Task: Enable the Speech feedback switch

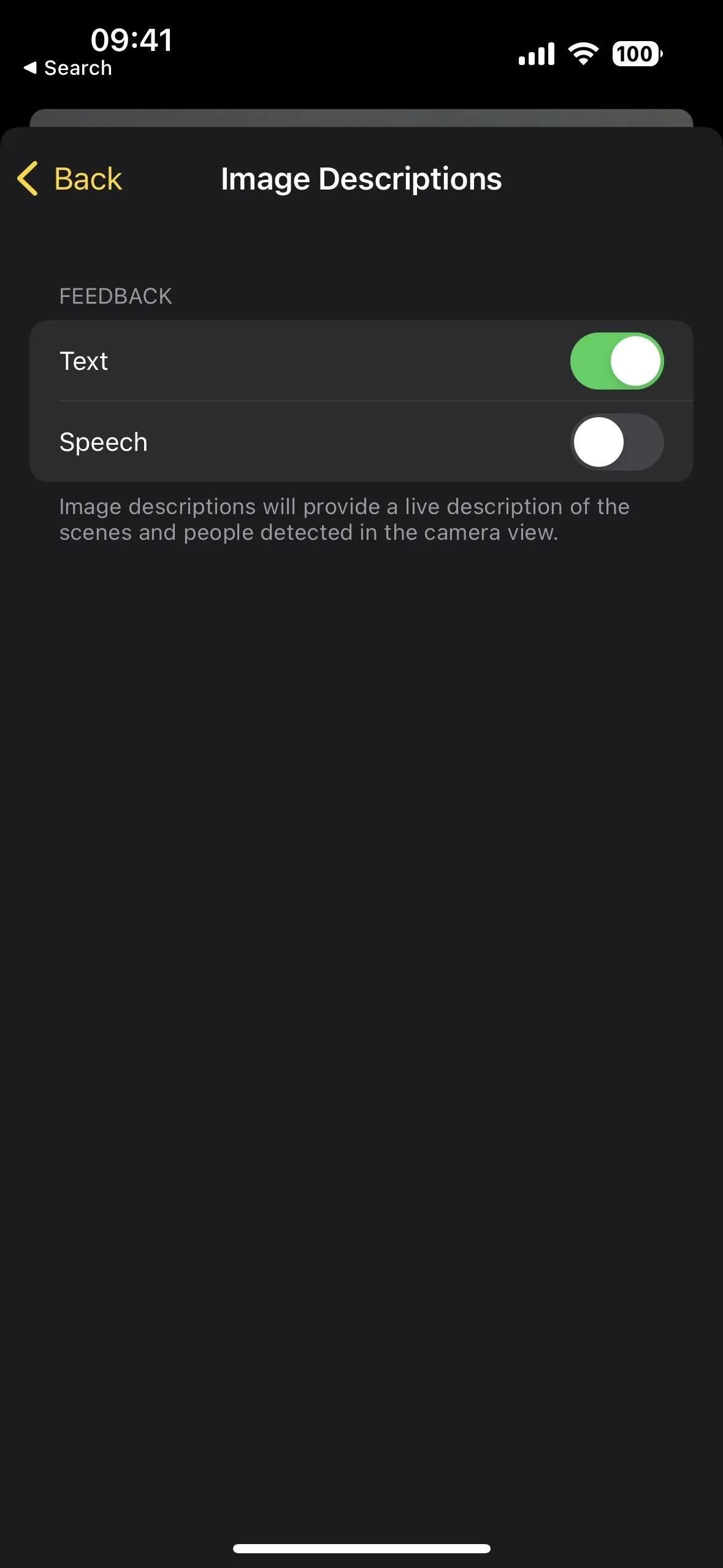Action: tap(617, 442)
